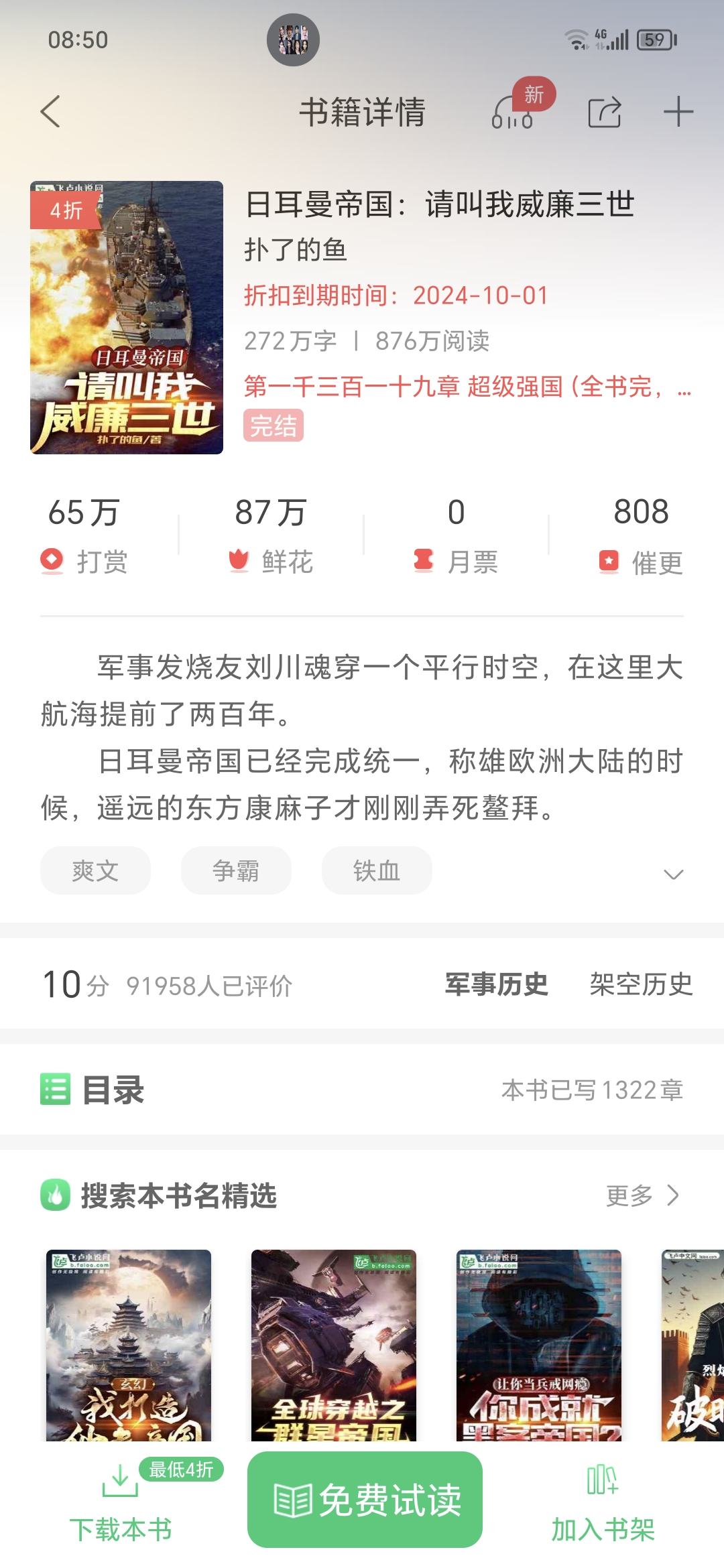
Task: Tap the plus icon in the top bar
Action: coord(678,111)
